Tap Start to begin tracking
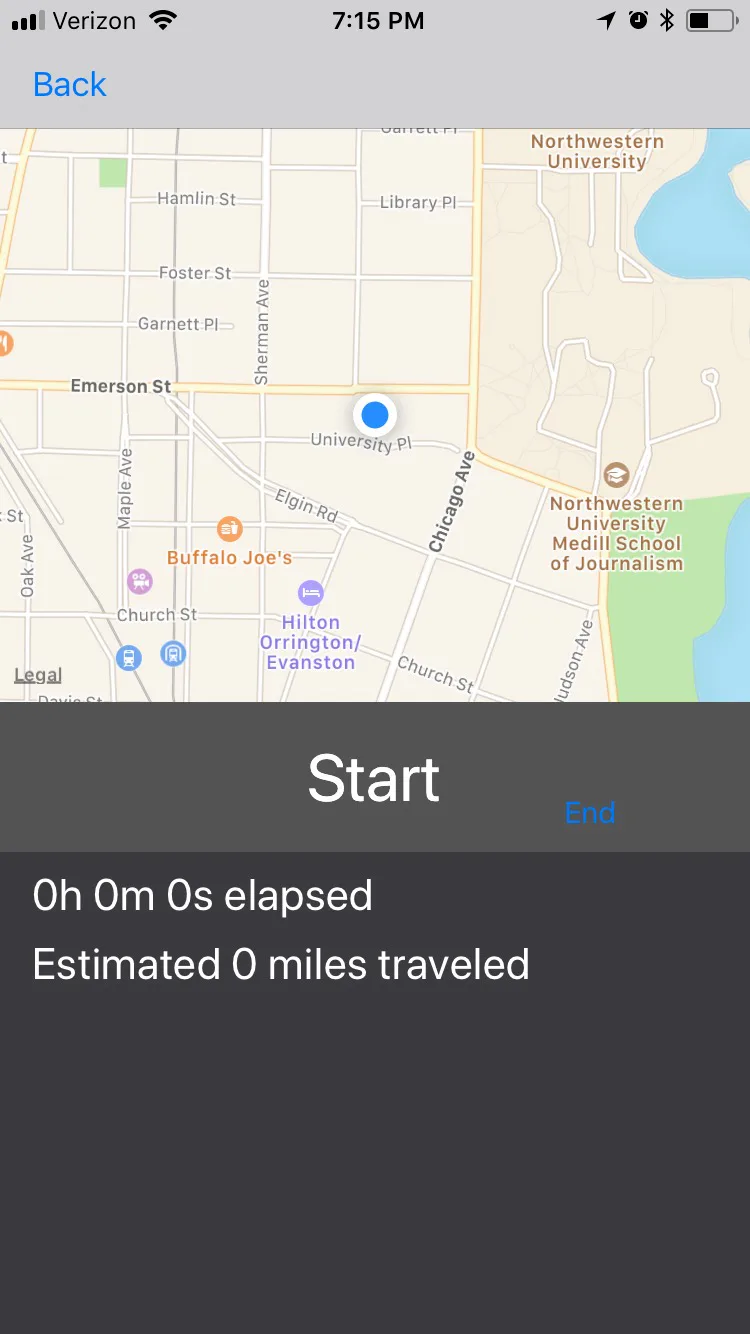The width and height of the screenshot is (750, 1334). pos(373,778)
